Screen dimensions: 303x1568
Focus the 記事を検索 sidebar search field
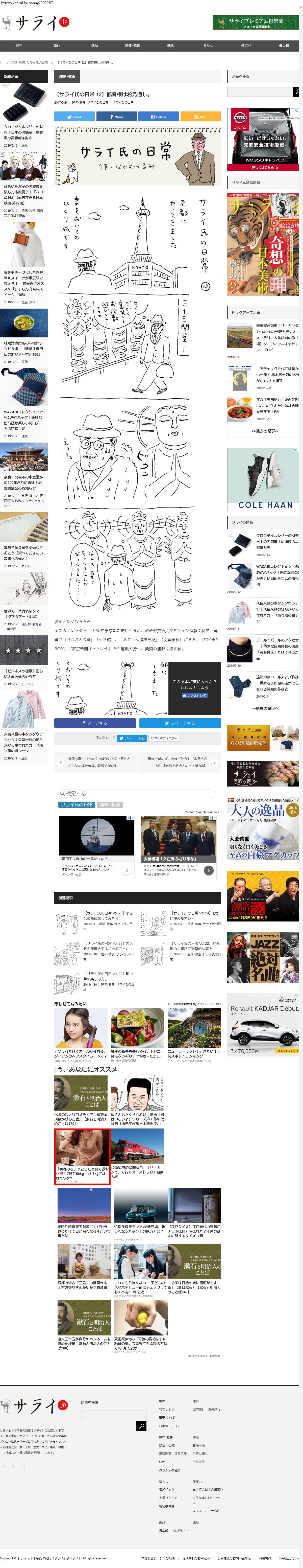tap(260, 92)
